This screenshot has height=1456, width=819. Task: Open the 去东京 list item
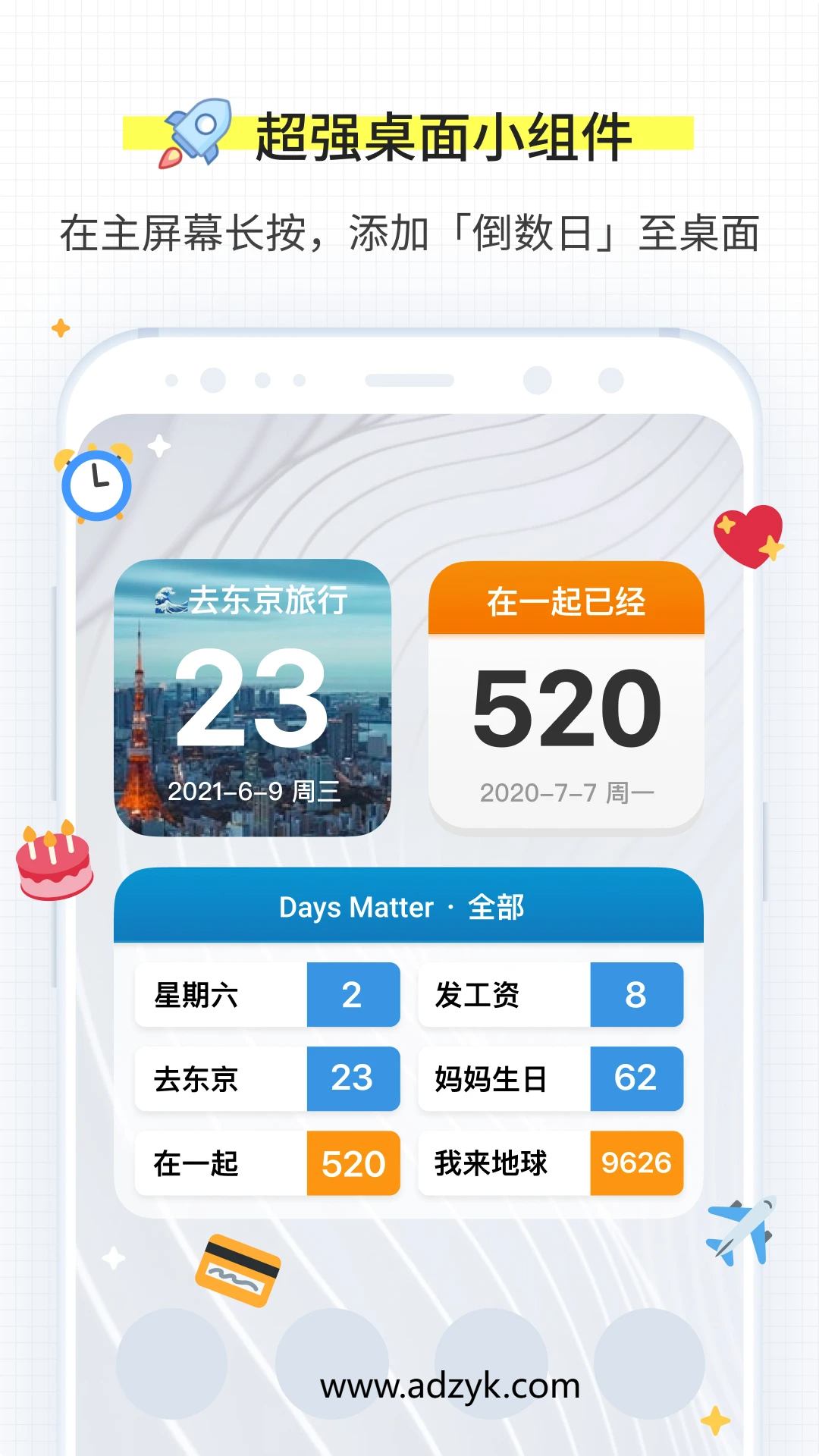tap(268, 1079)
